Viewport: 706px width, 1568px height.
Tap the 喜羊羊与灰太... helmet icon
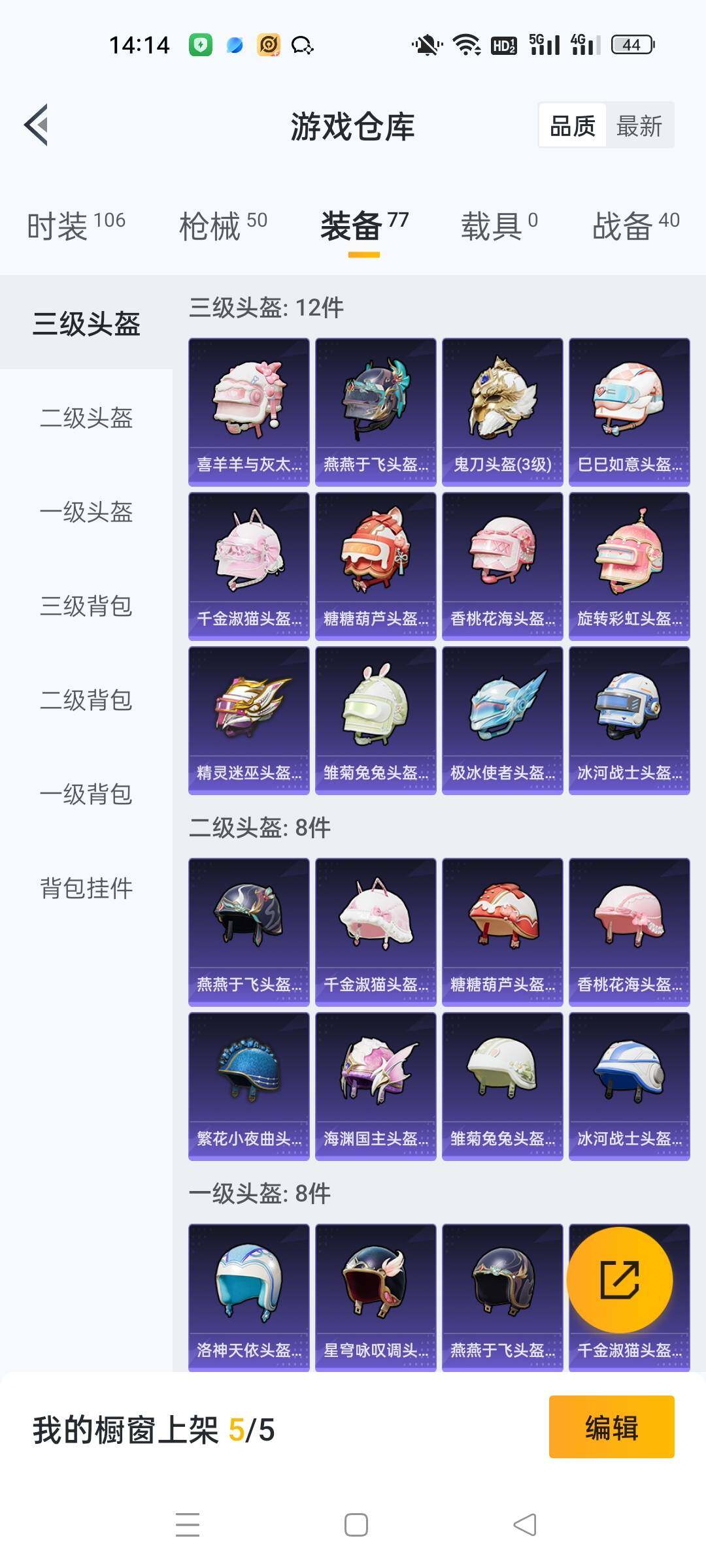point(249,405)
